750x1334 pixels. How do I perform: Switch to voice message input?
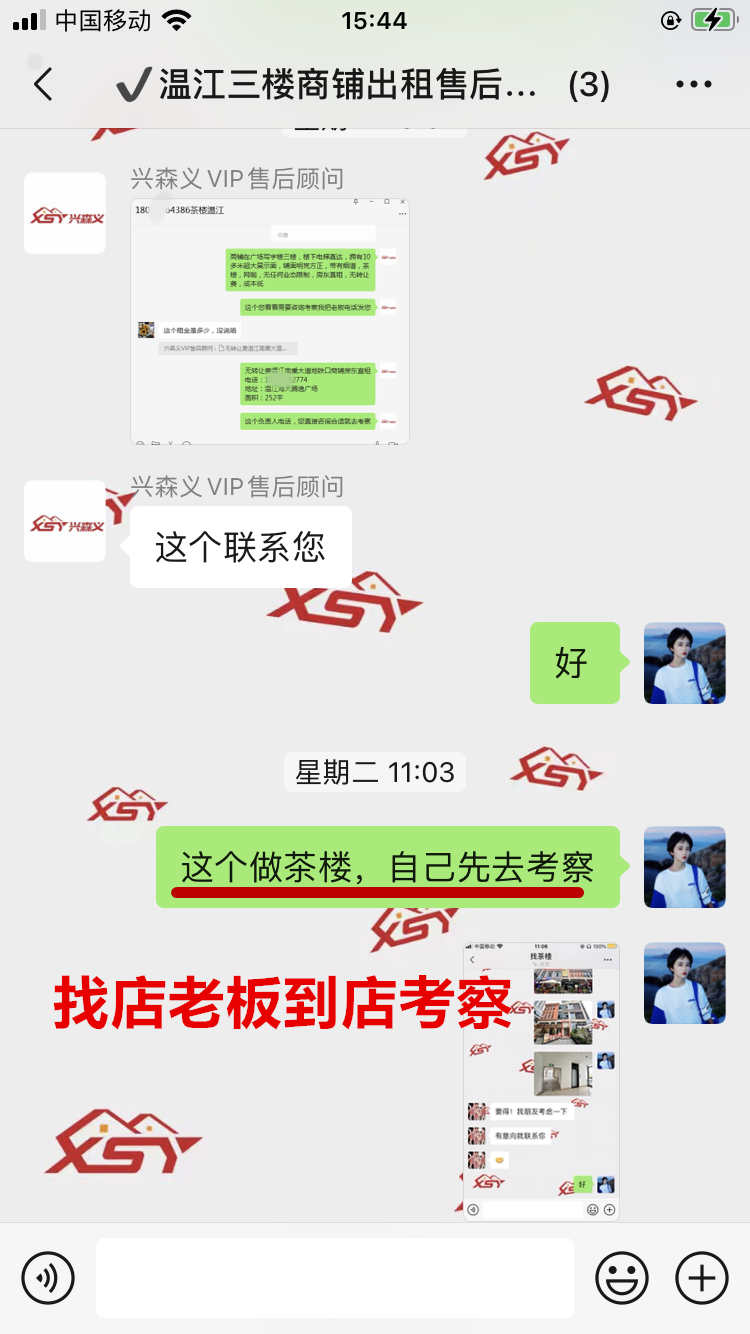(48, 1277)
